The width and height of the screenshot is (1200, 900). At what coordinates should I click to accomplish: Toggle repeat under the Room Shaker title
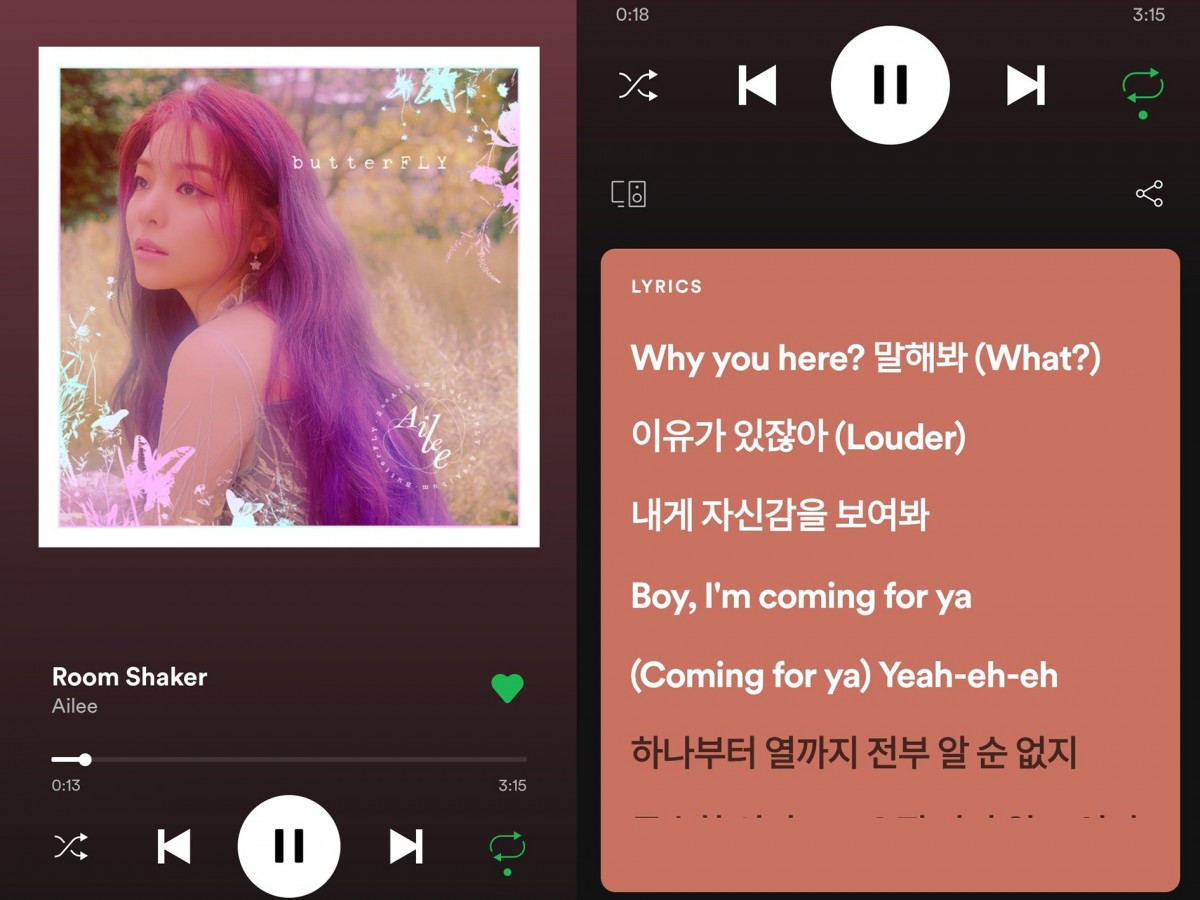pos(507,847)
